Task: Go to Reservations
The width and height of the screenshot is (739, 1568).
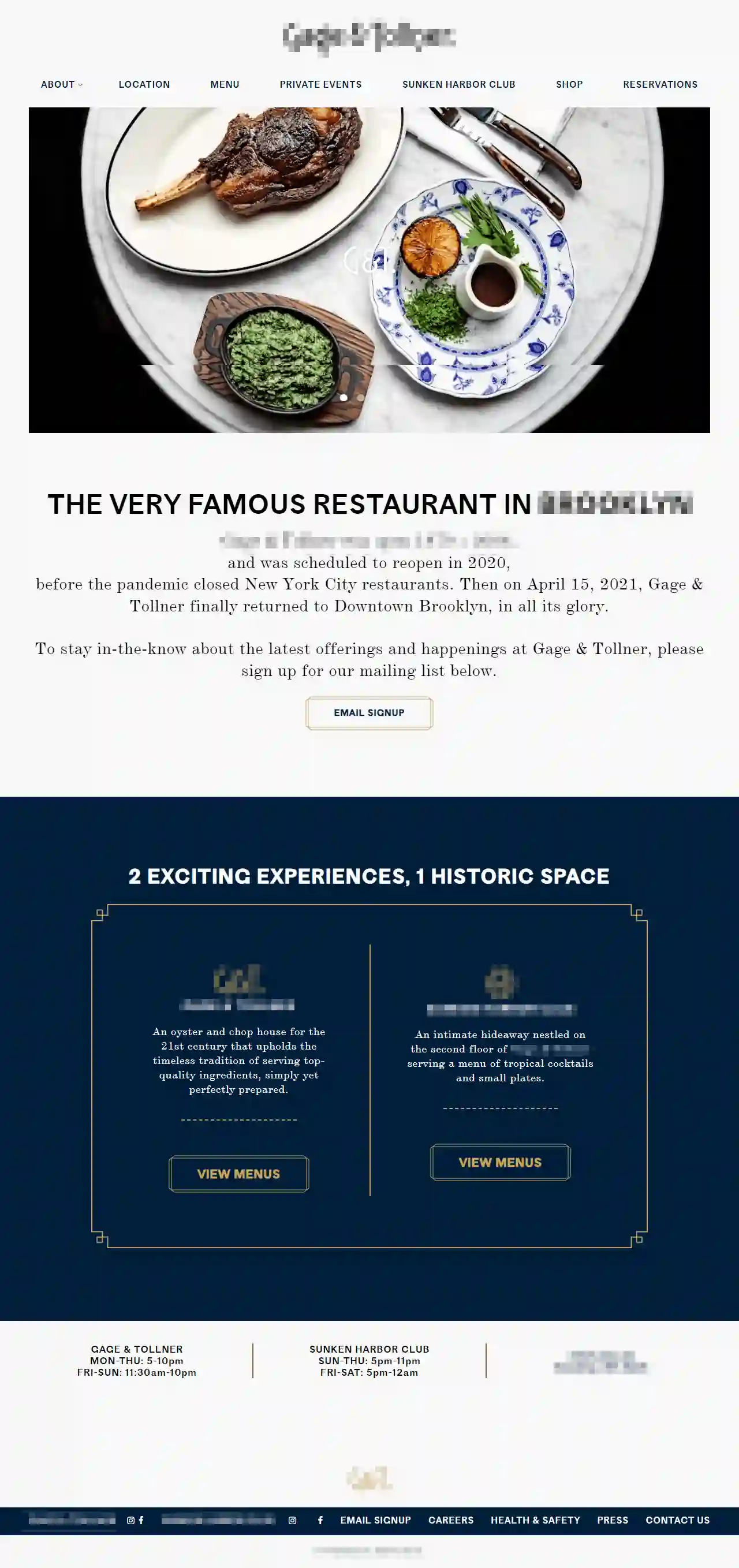Action: (x=660, y=85)
